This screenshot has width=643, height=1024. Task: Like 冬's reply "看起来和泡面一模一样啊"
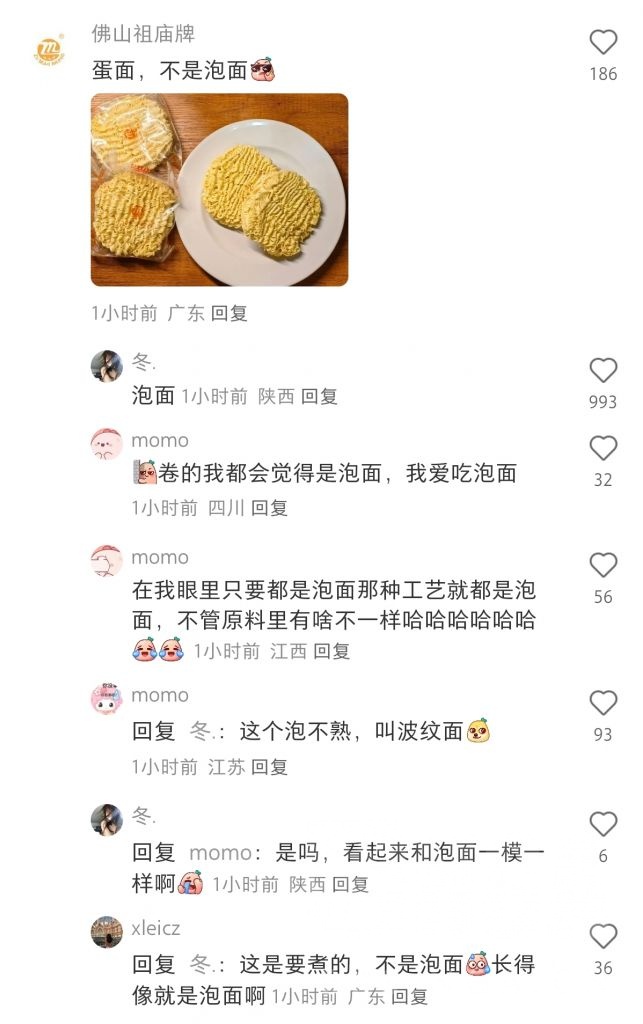tap(603, 825)
